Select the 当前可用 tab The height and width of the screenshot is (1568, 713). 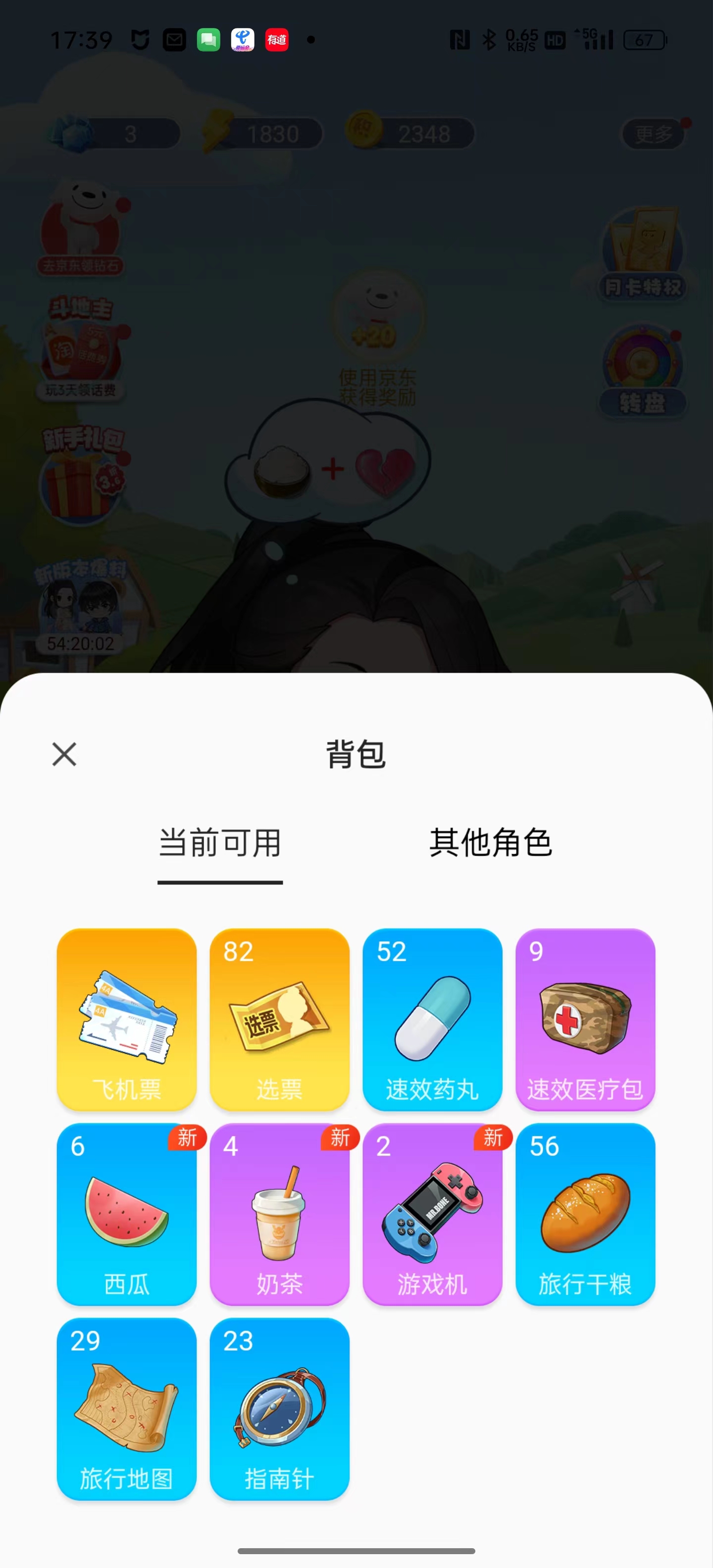220,843
